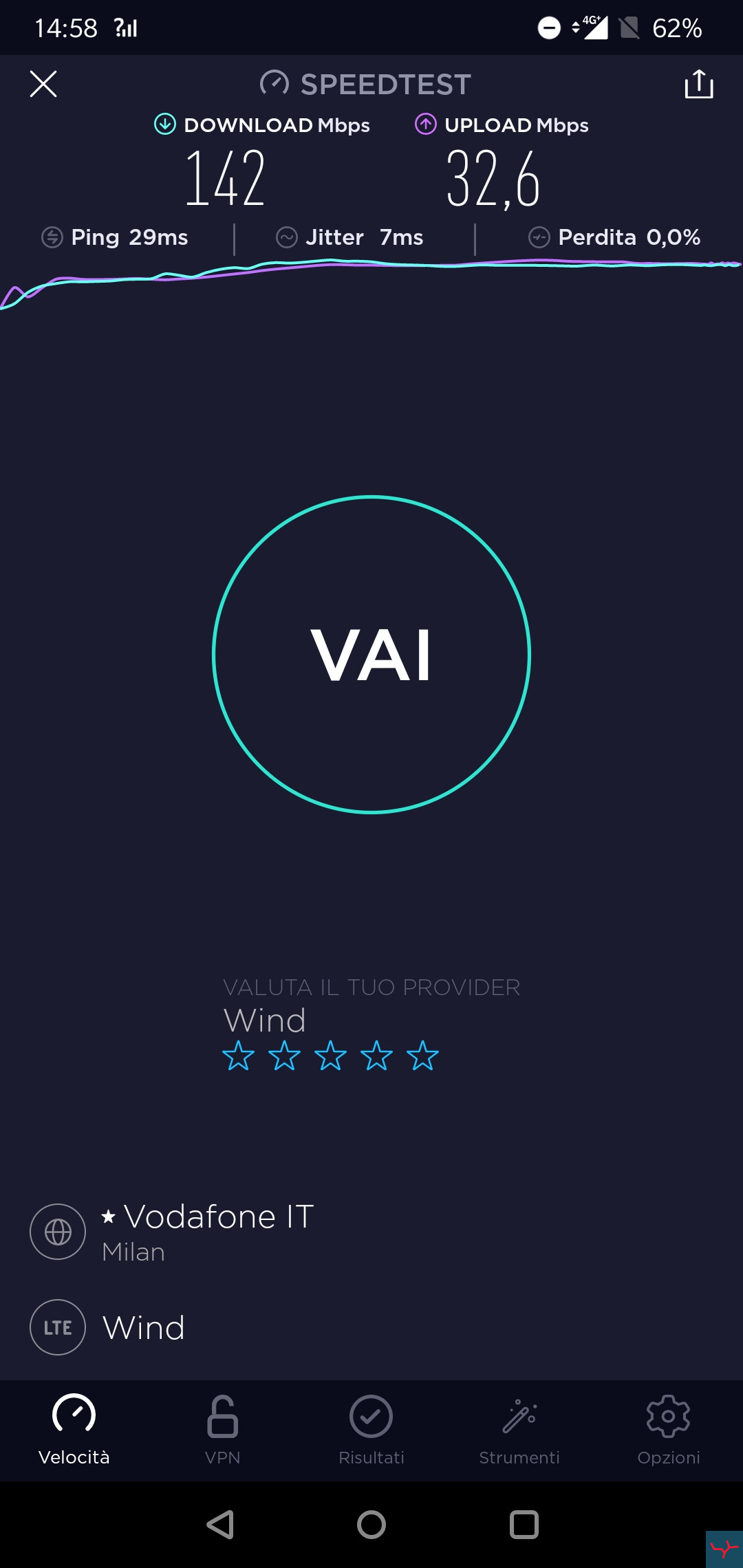Open the Wind LTE connection details
This screenshot has height=1568, width=743.
click(143, 1327)
